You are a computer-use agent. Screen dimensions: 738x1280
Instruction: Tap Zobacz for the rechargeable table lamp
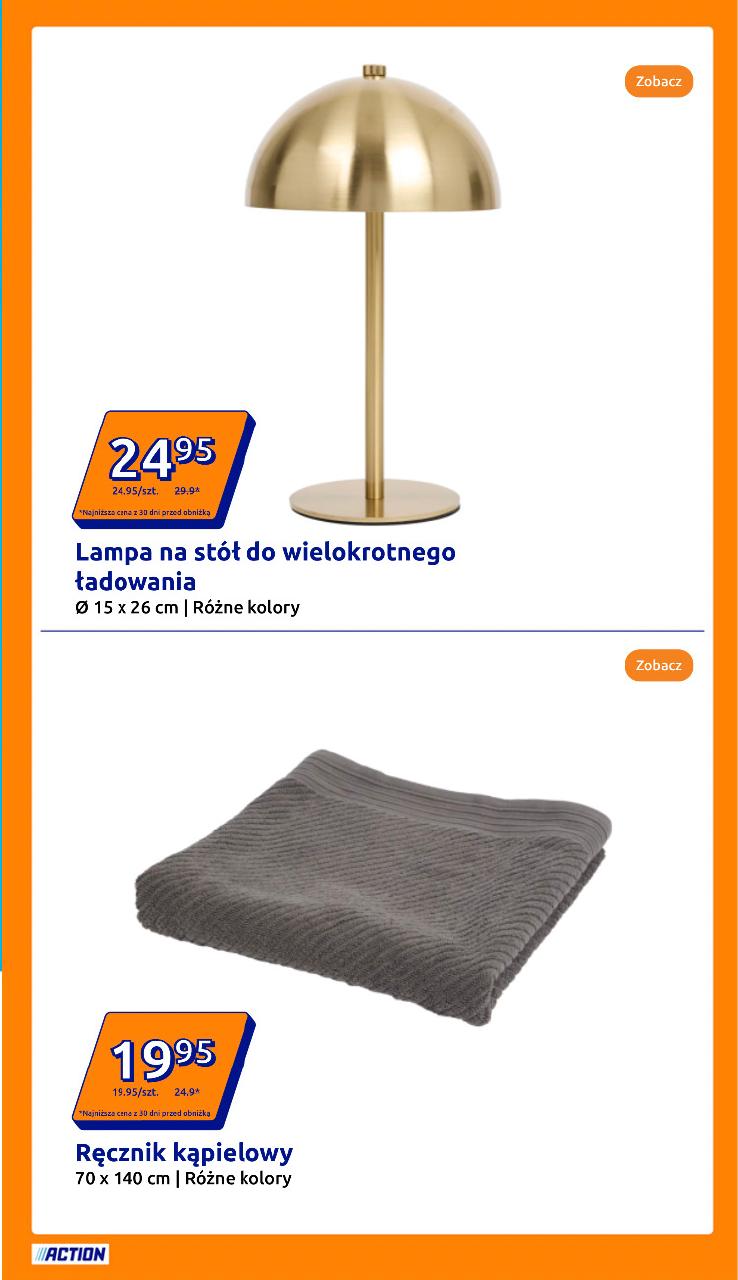pyautogui.click(x=658, y=81)
